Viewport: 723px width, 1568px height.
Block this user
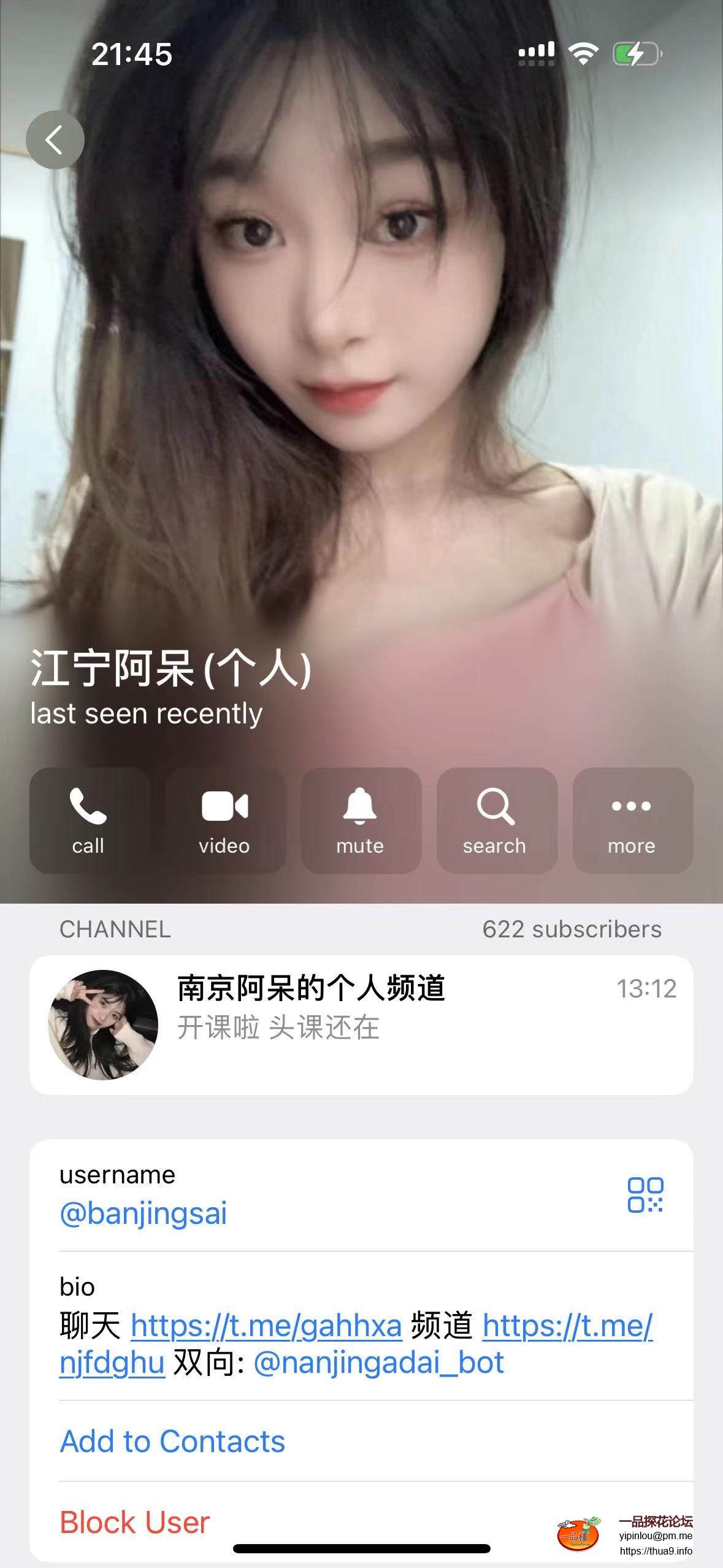point(135,1522)
